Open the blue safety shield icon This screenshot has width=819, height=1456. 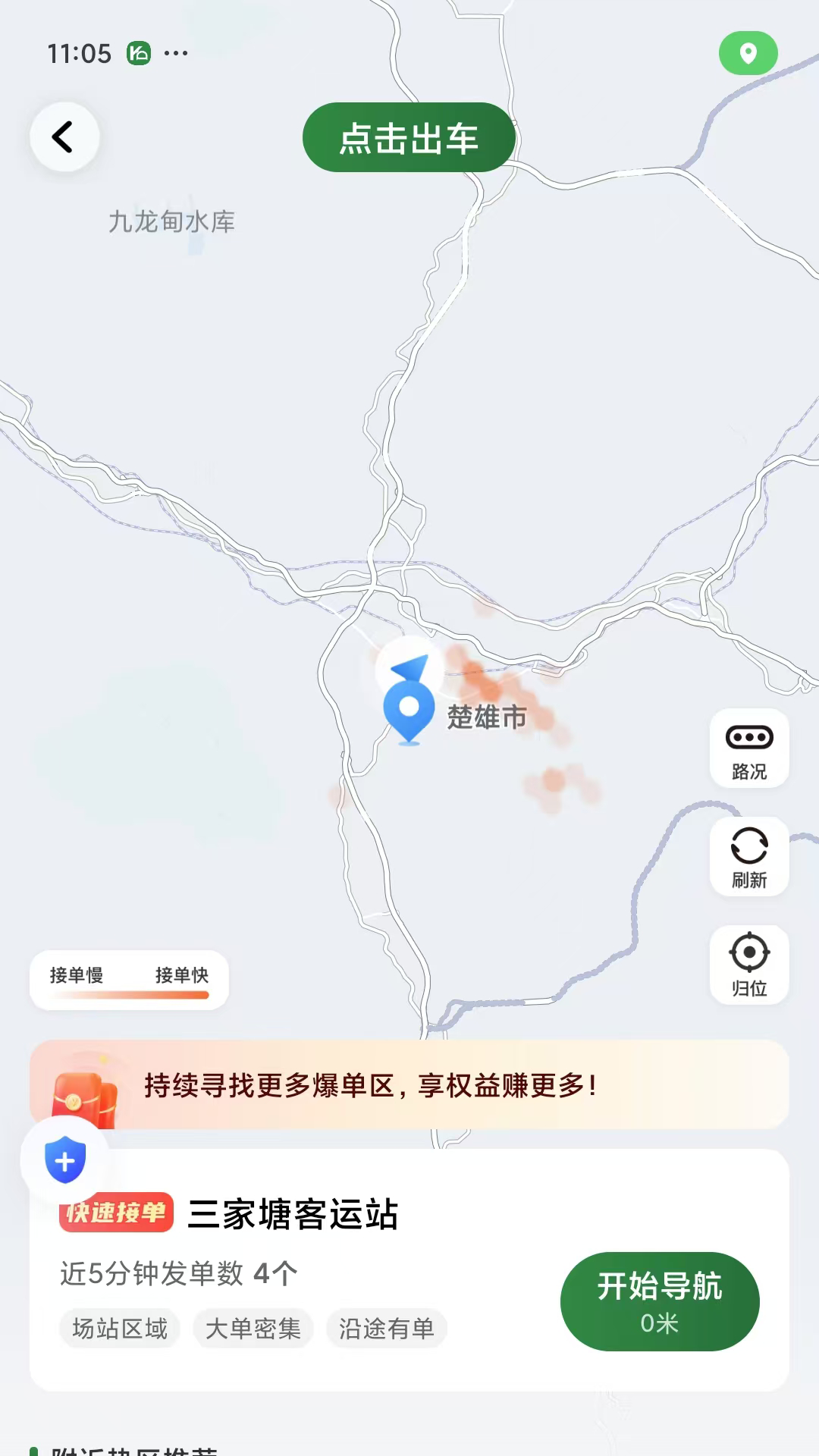(x=65, y=1160)
